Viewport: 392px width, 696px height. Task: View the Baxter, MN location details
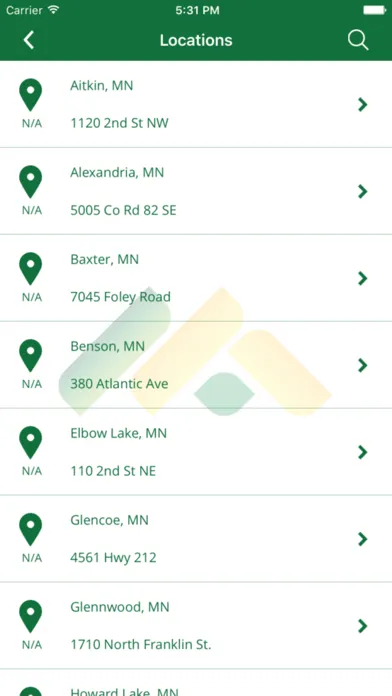coord(196,278)
